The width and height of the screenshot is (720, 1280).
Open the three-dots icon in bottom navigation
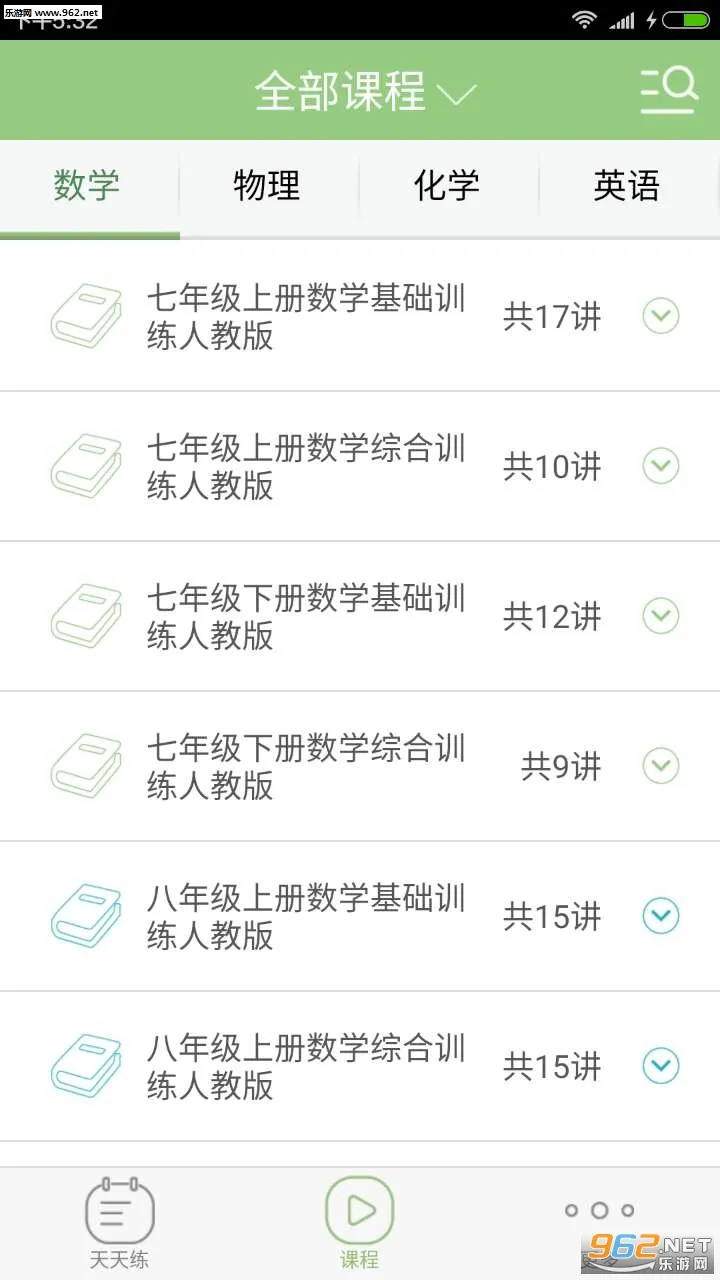tap(599, 1210)
